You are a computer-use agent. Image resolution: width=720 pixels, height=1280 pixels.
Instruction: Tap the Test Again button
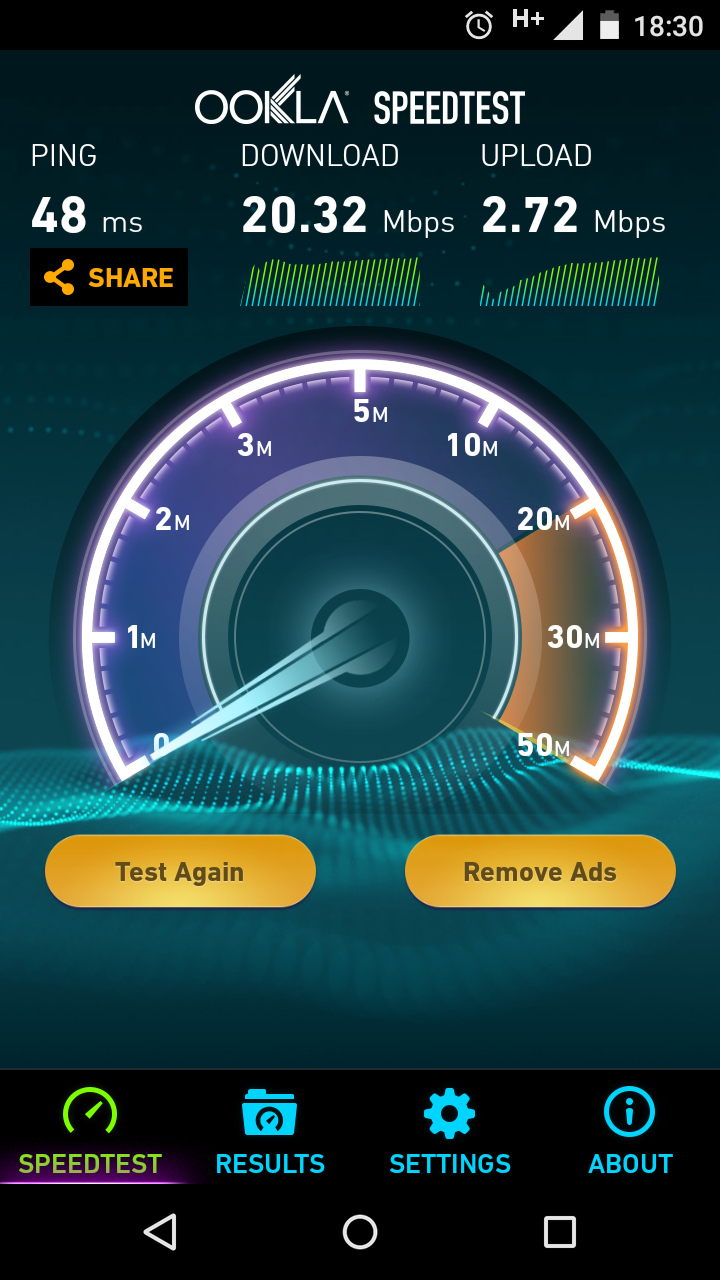180,871
